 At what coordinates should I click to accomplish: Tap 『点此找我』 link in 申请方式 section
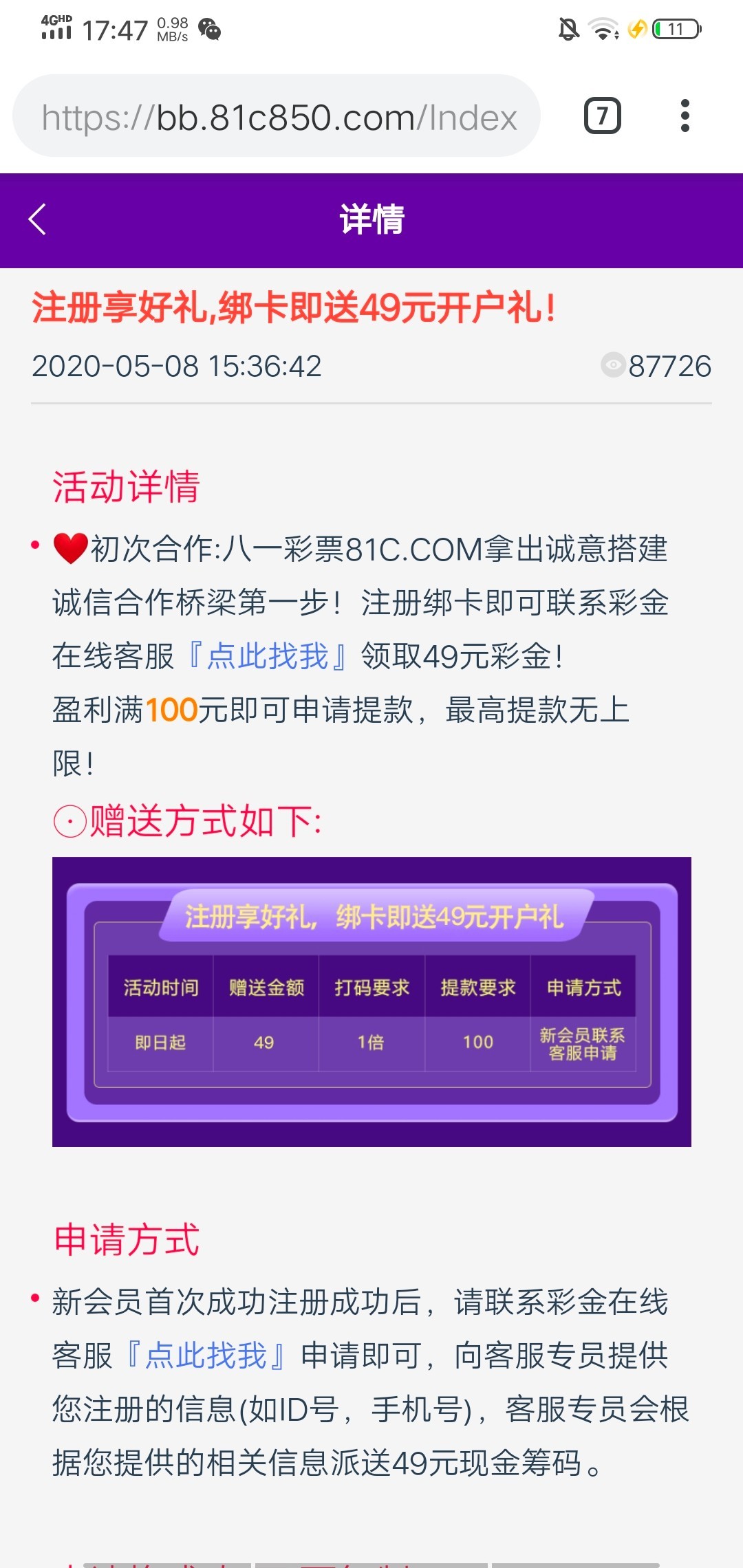pos(206,1355)
